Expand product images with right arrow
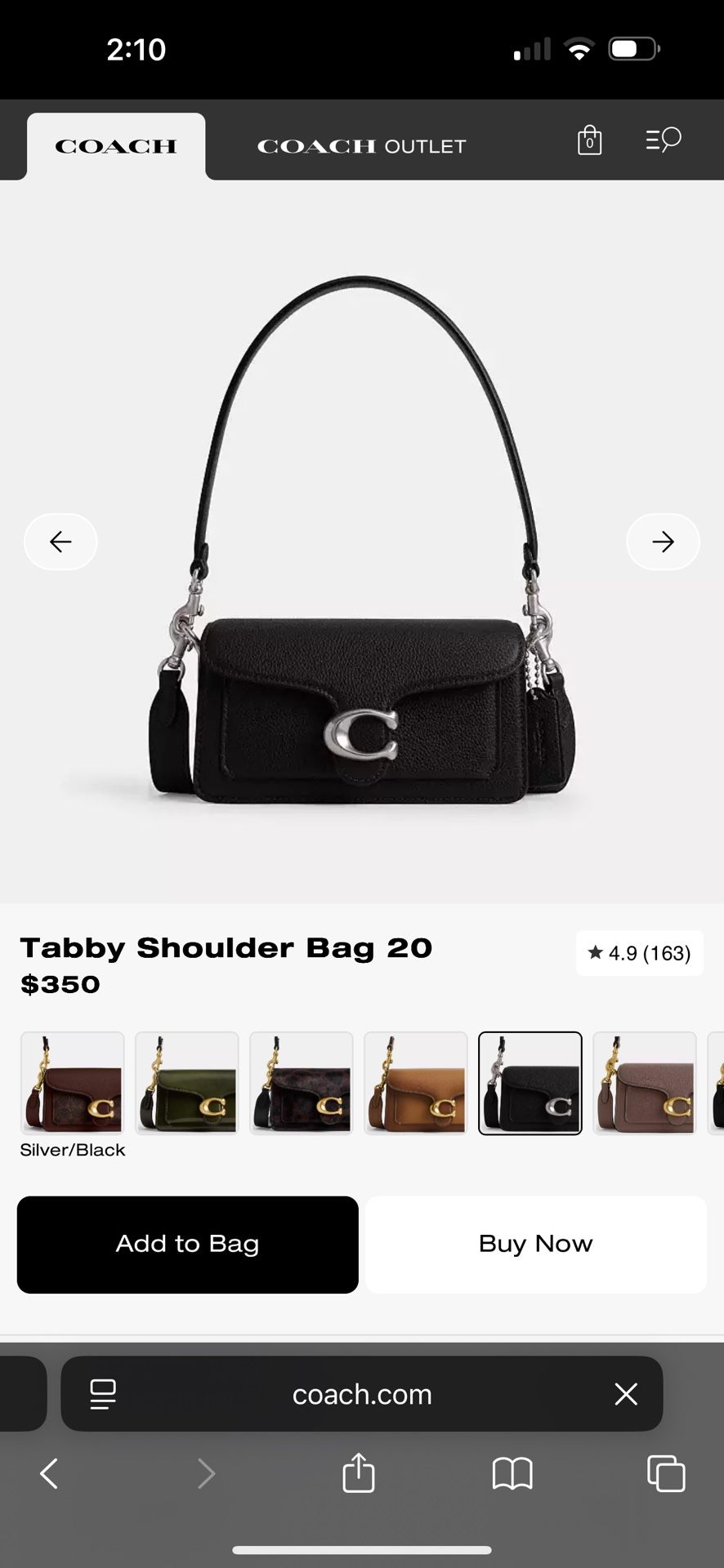Screen dimensions: 724x1568 coord(663,541)
